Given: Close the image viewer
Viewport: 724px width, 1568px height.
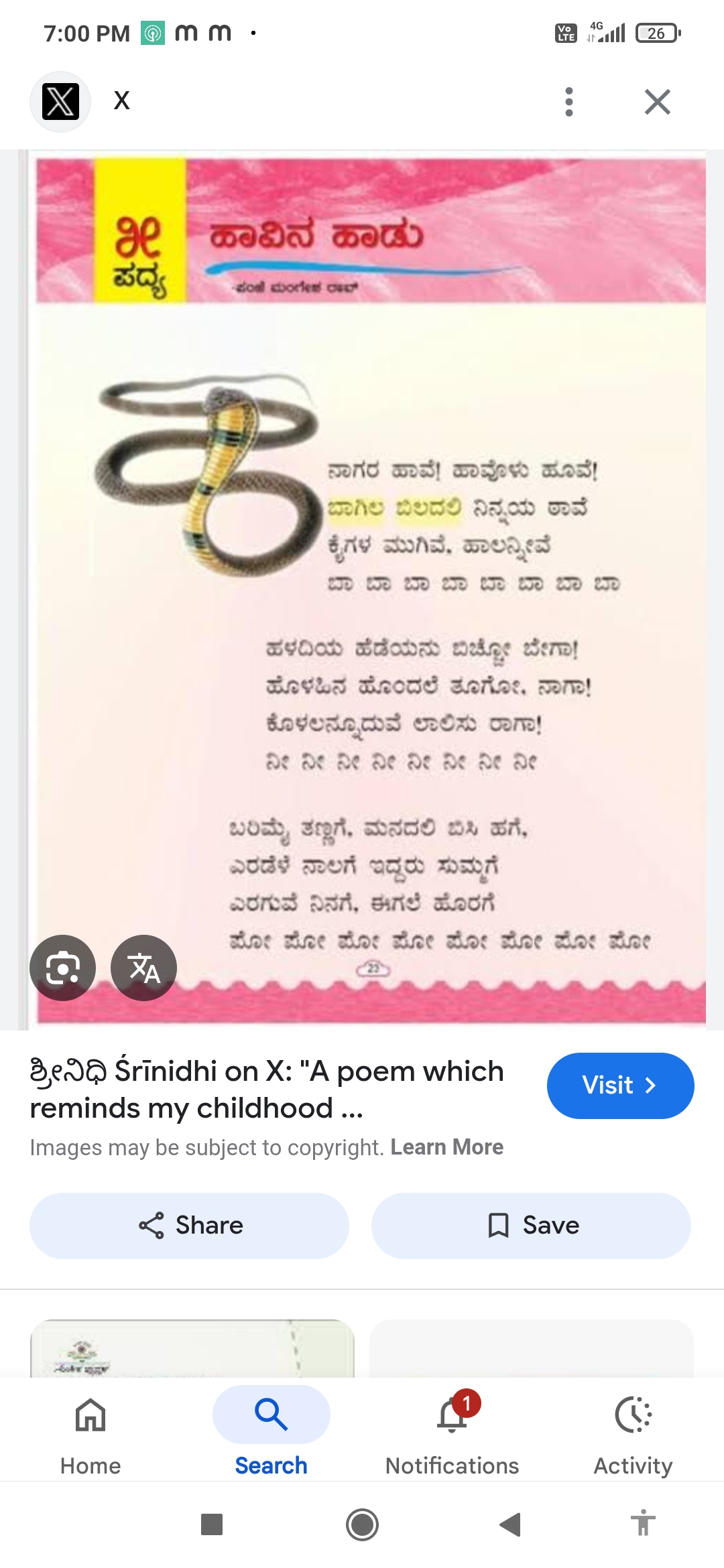Looking at the screenshot, I should (x=658, y=102).
